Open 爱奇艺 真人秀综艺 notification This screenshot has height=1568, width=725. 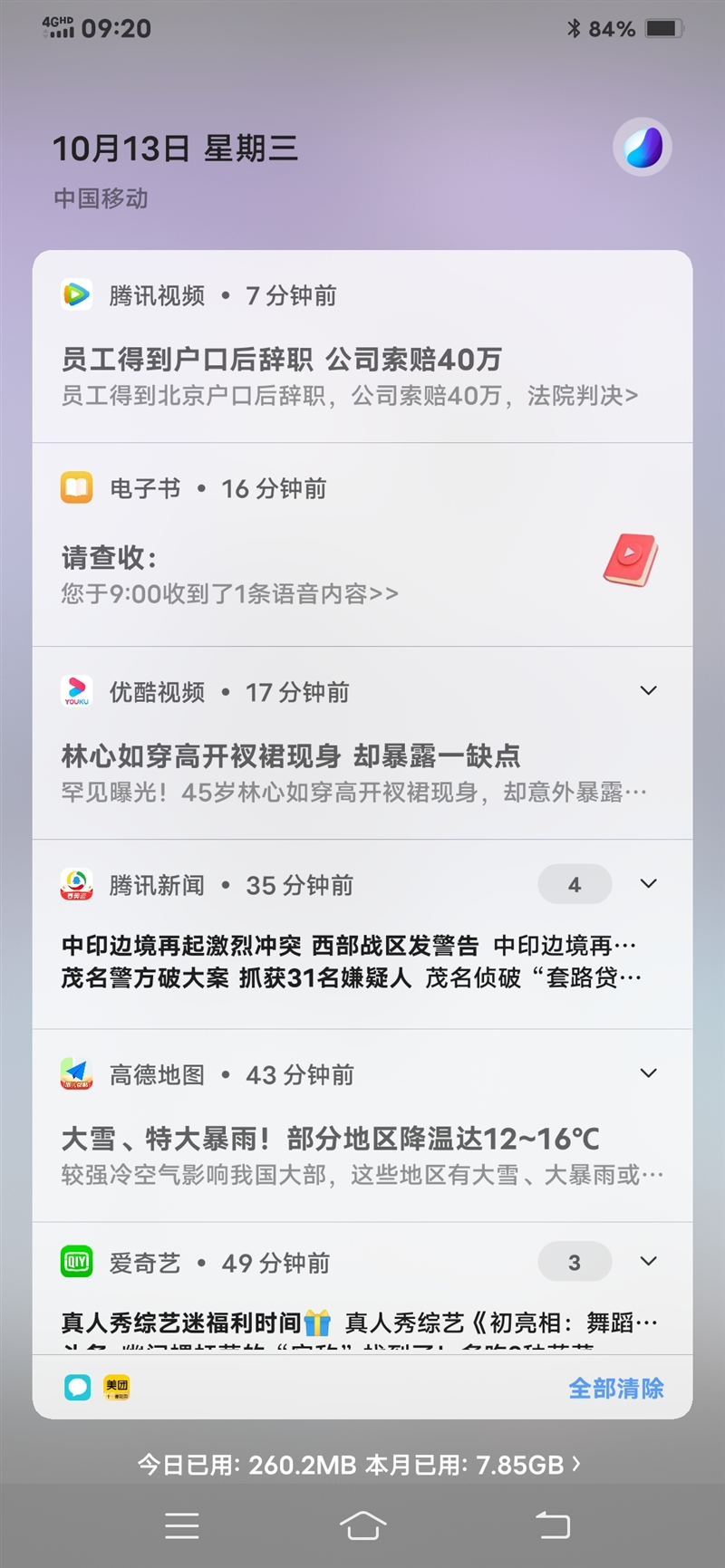pyautogui.click(x=359, y=1323)
